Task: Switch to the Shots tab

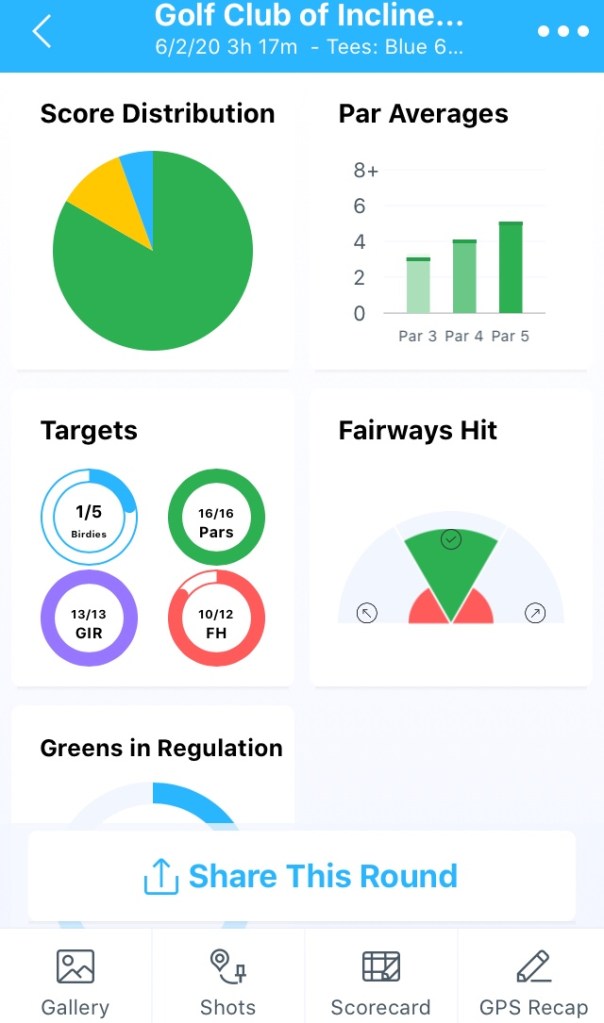Action: [228, 981]
